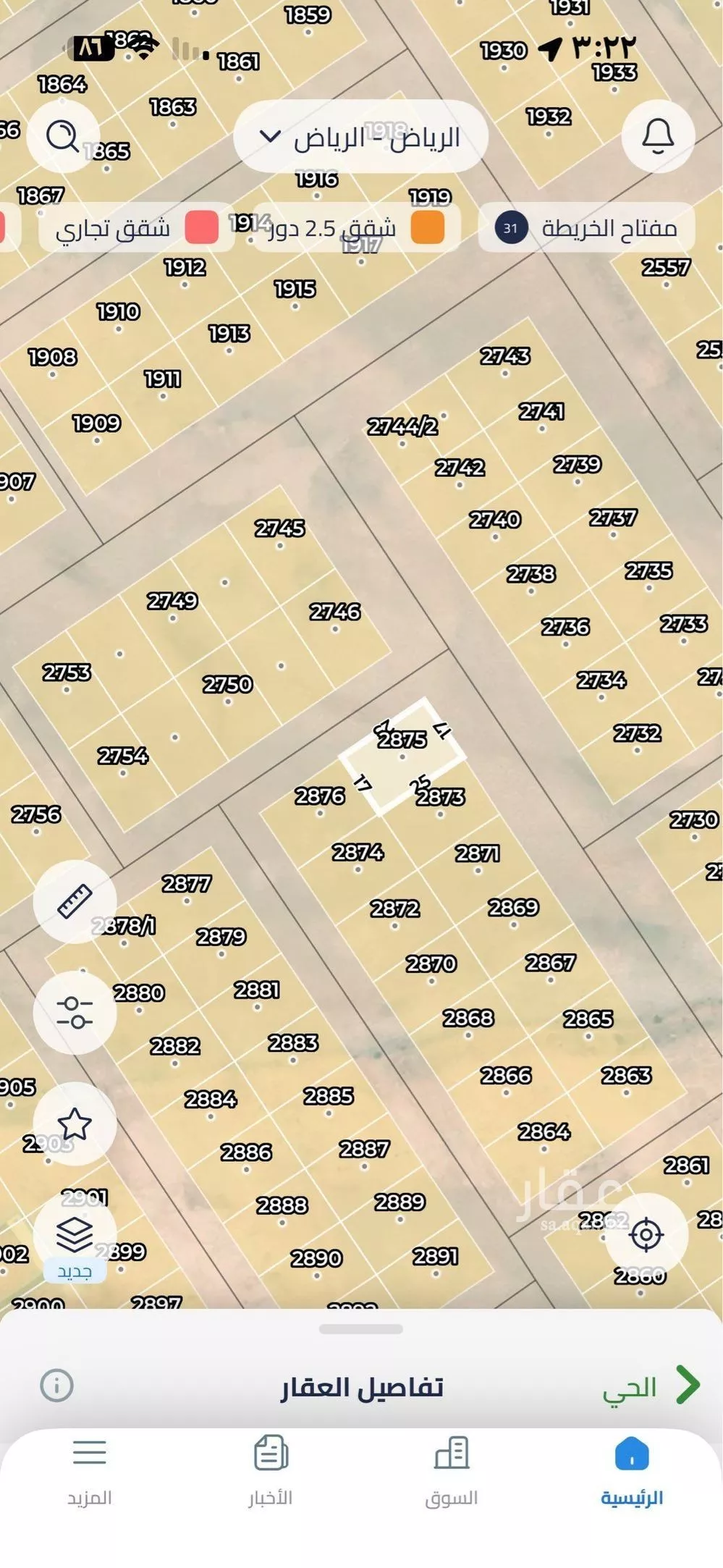Expand the property details sheet handle

click(360, 1329)
